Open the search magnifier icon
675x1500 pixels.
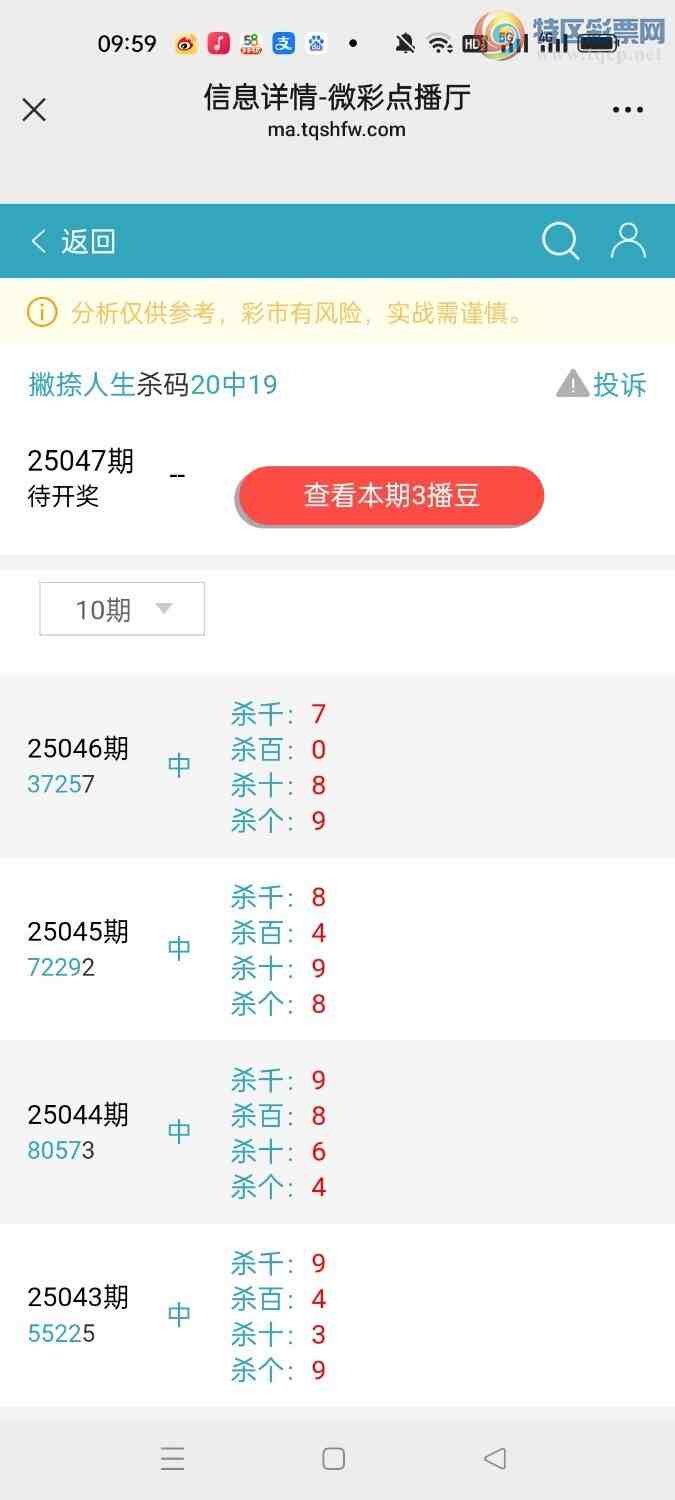[x=560, y=241]
